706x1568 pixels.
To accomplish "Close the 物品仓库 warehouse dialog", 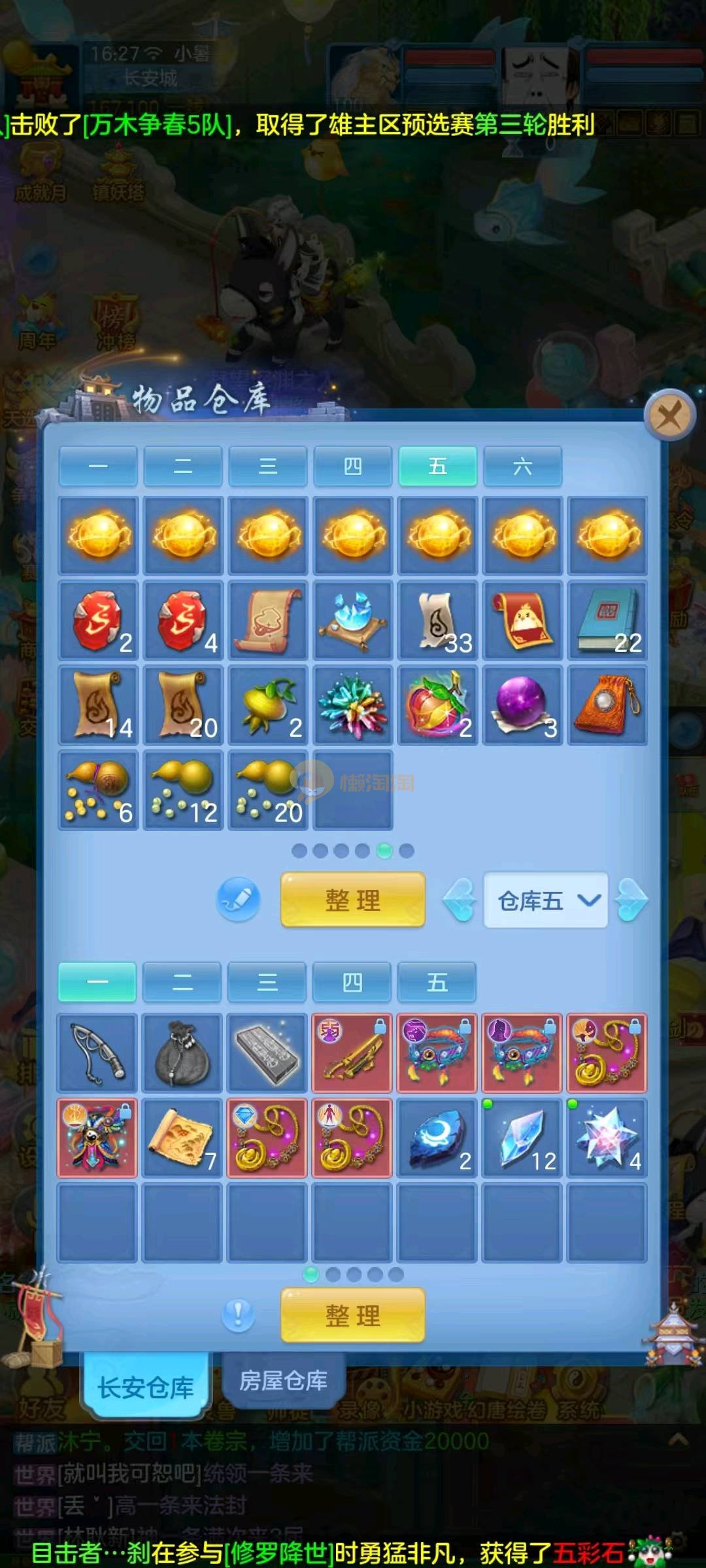I will coord(669,415).
